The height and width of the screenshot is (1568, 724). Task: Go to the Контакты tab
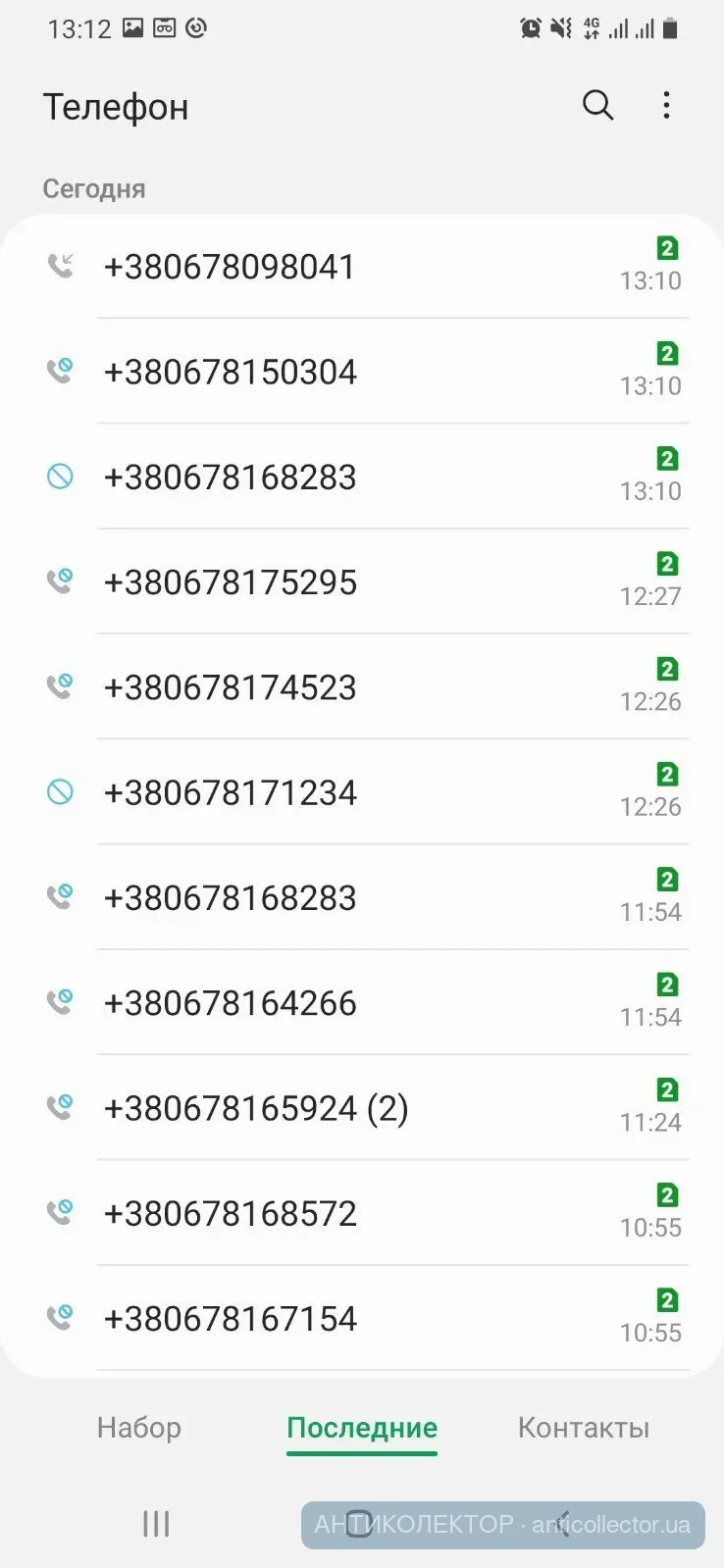[x=584, y=1428]
